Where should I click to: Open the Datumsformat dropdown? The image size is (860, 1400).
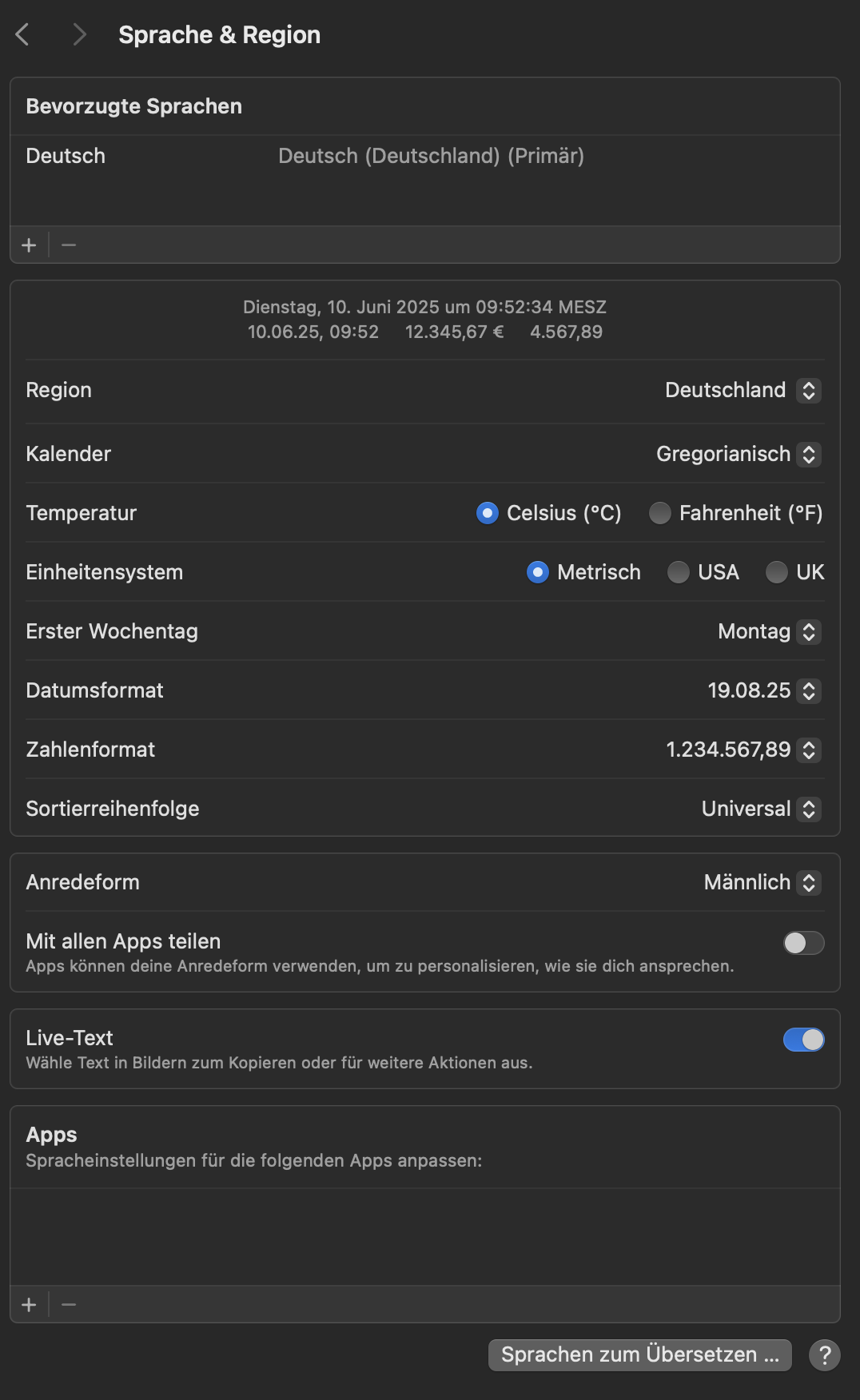point(763,690)
